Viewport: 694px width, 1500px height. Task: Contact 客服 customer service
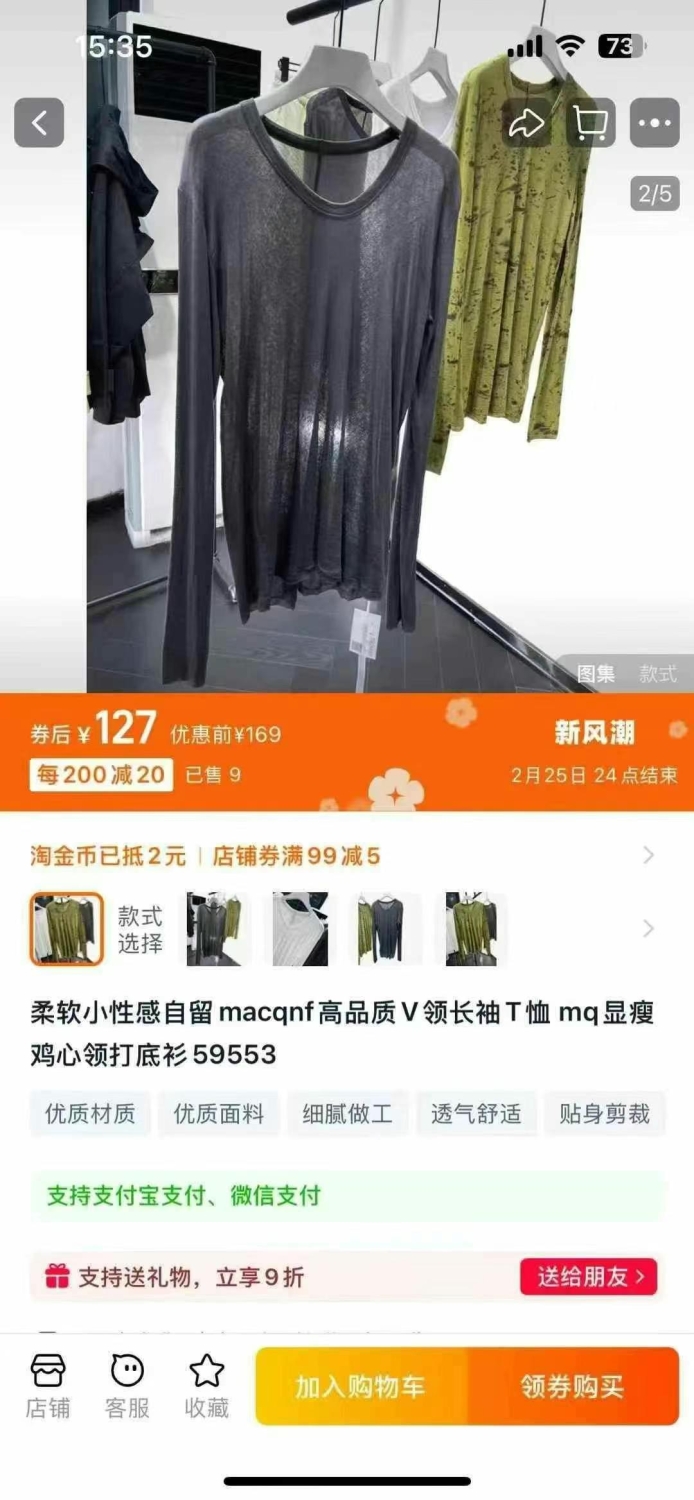coord(127,1386)
